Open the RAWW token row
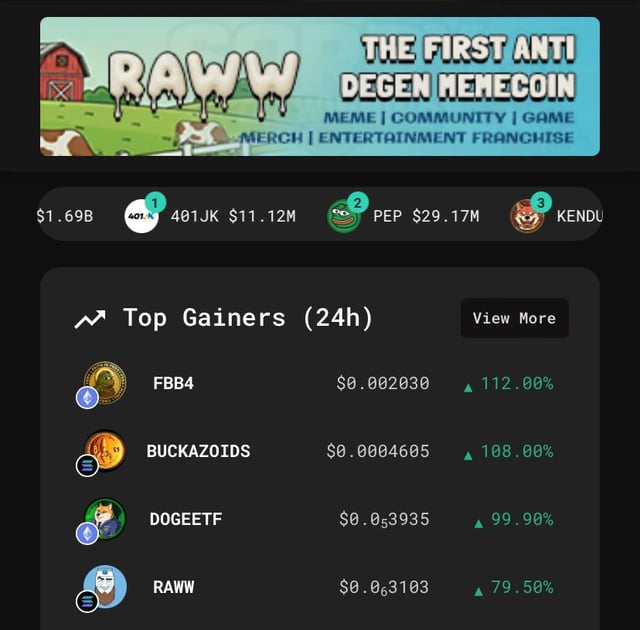This screenshot has height=630, width=640. 320,587
